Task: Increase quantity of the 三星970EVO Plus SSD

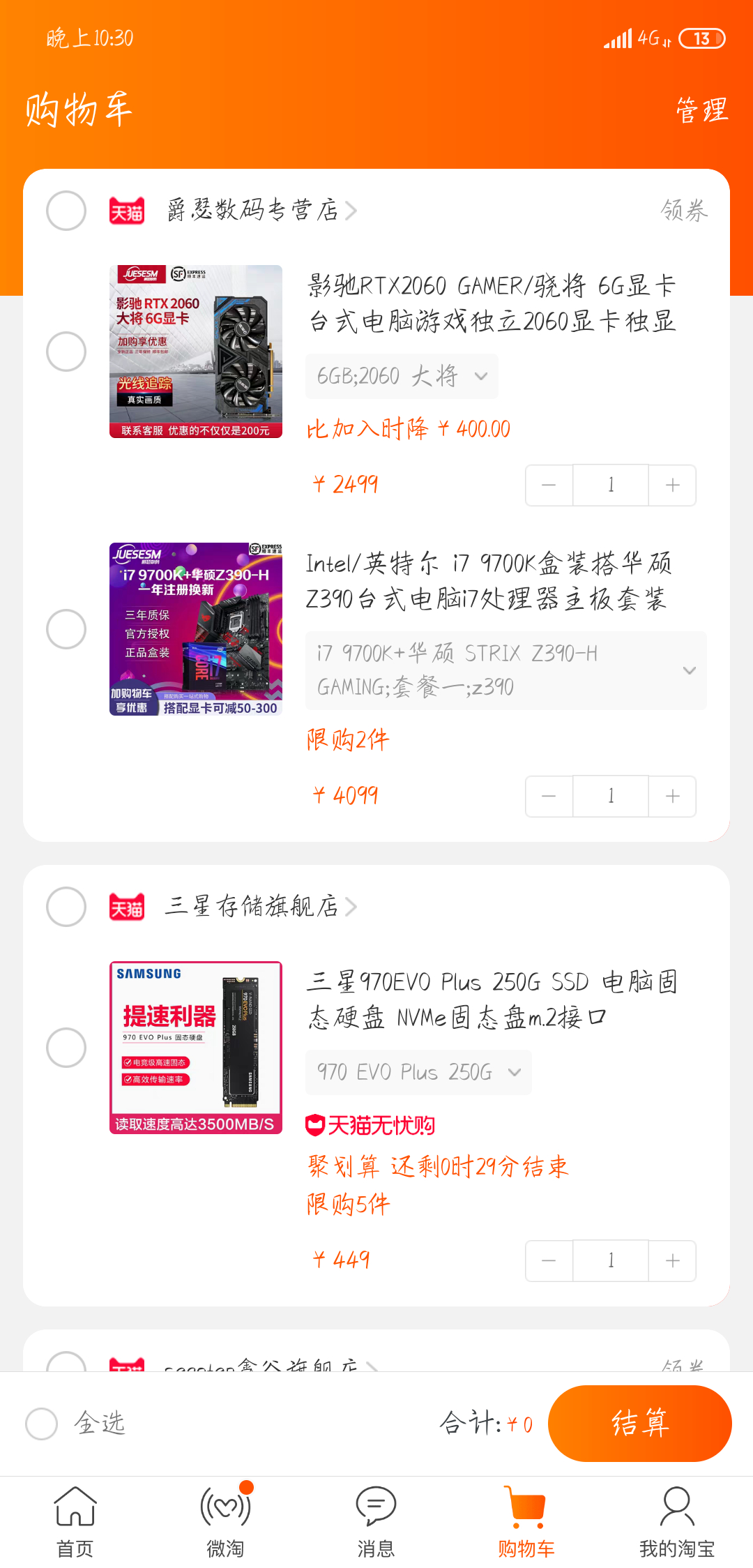Action: tap(672, 1261)
